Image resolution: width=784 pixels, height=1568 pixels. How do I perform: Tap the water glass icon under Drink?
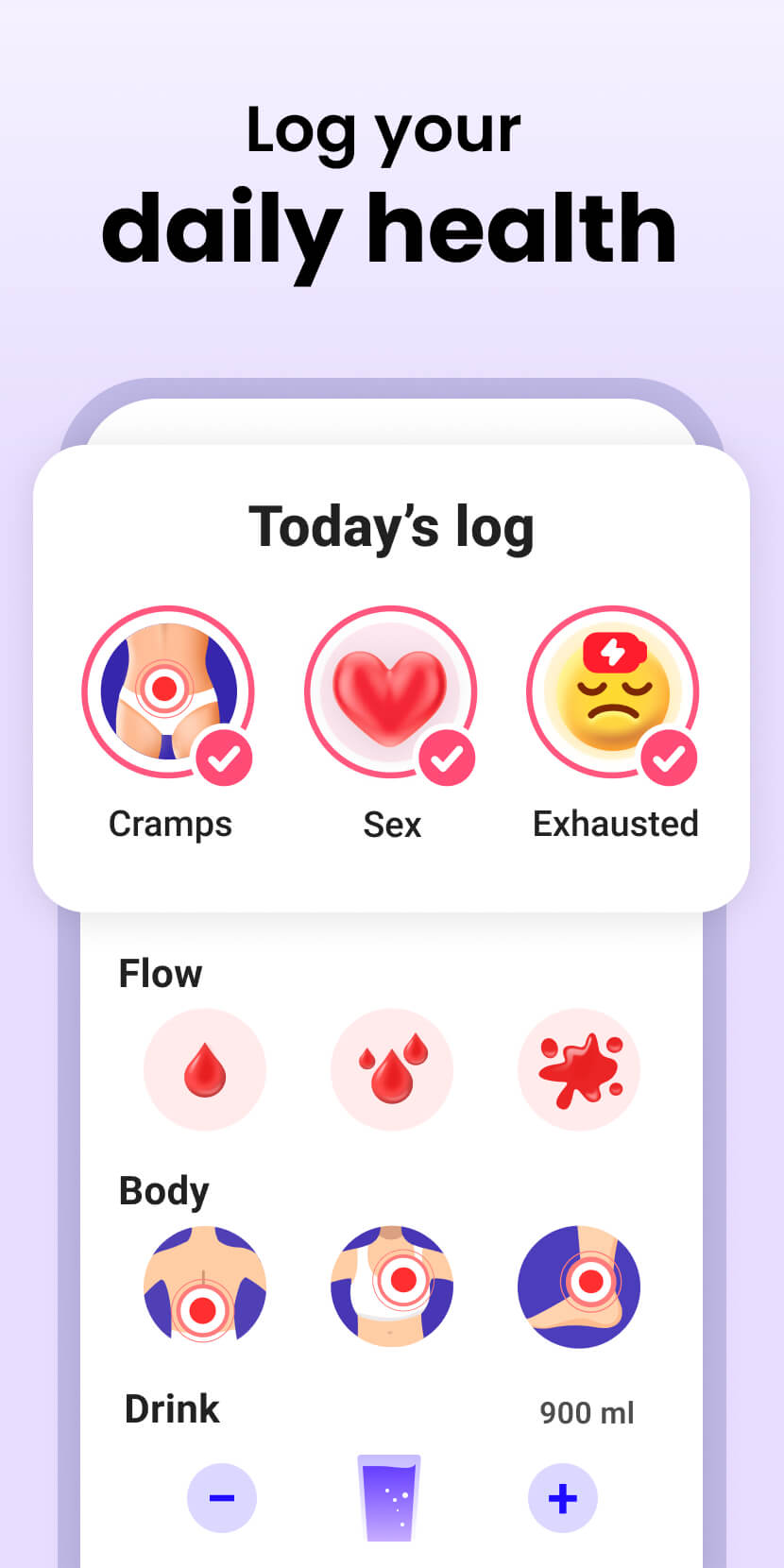[390, 1497]
